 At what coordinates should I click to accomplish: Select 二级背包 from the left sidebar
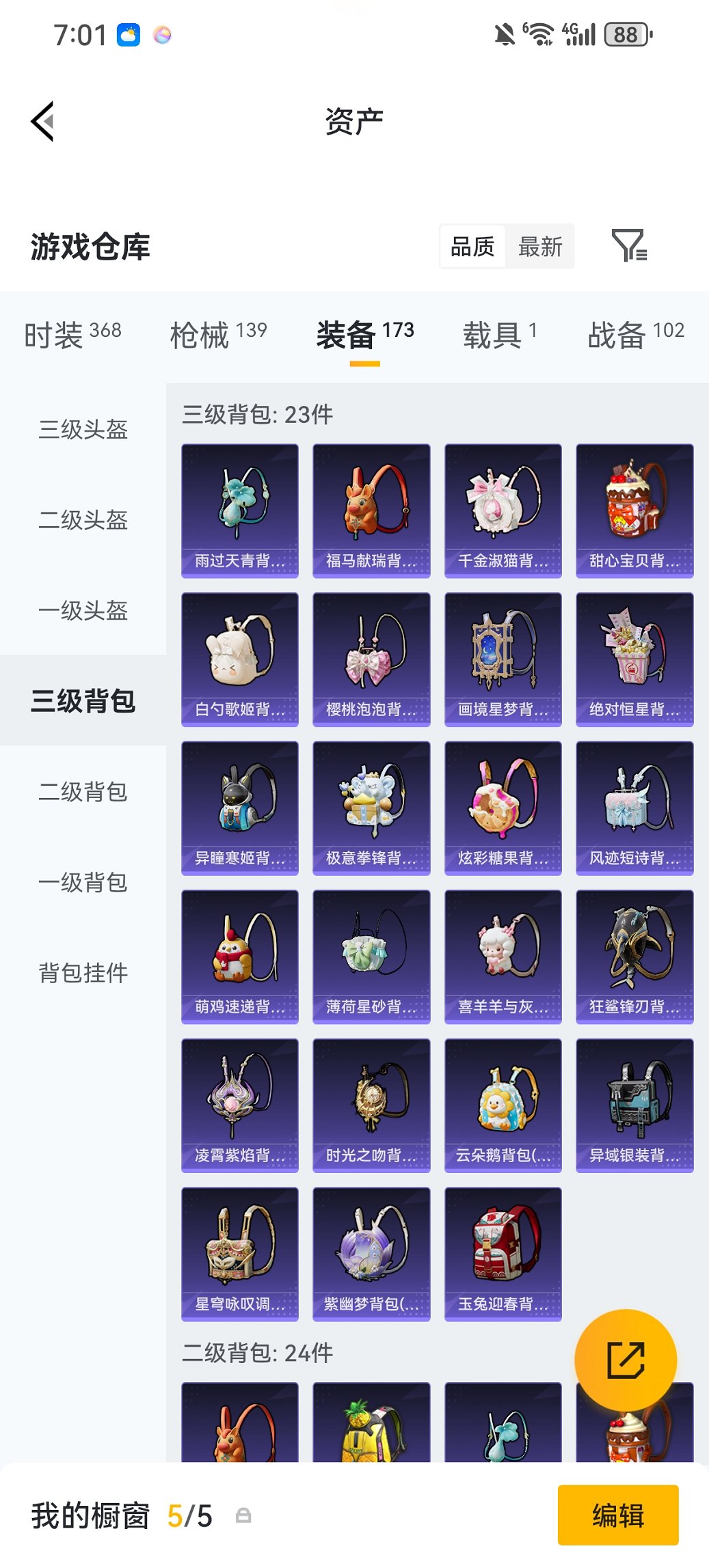(x=83, y=793)
